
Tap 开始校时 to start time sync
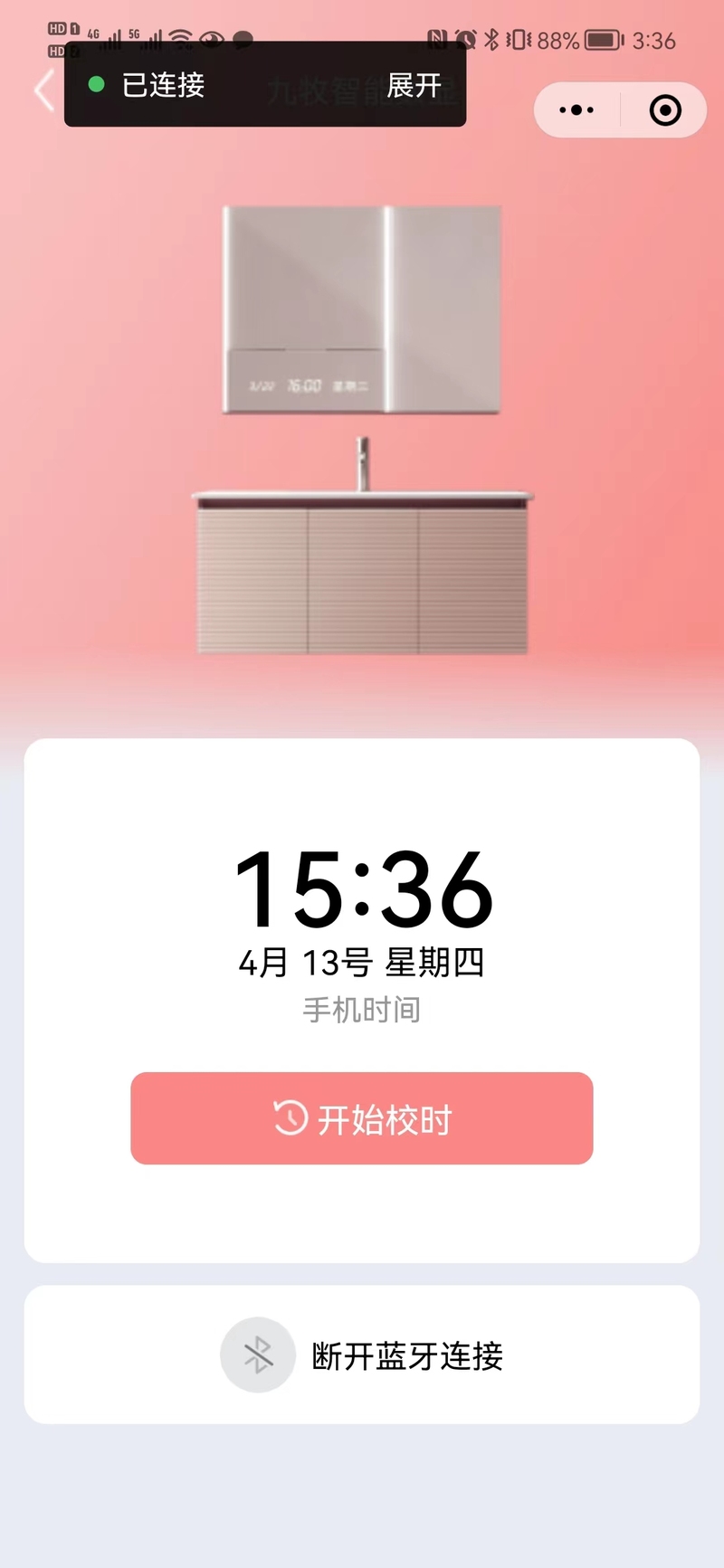(x=362, y=1118)
